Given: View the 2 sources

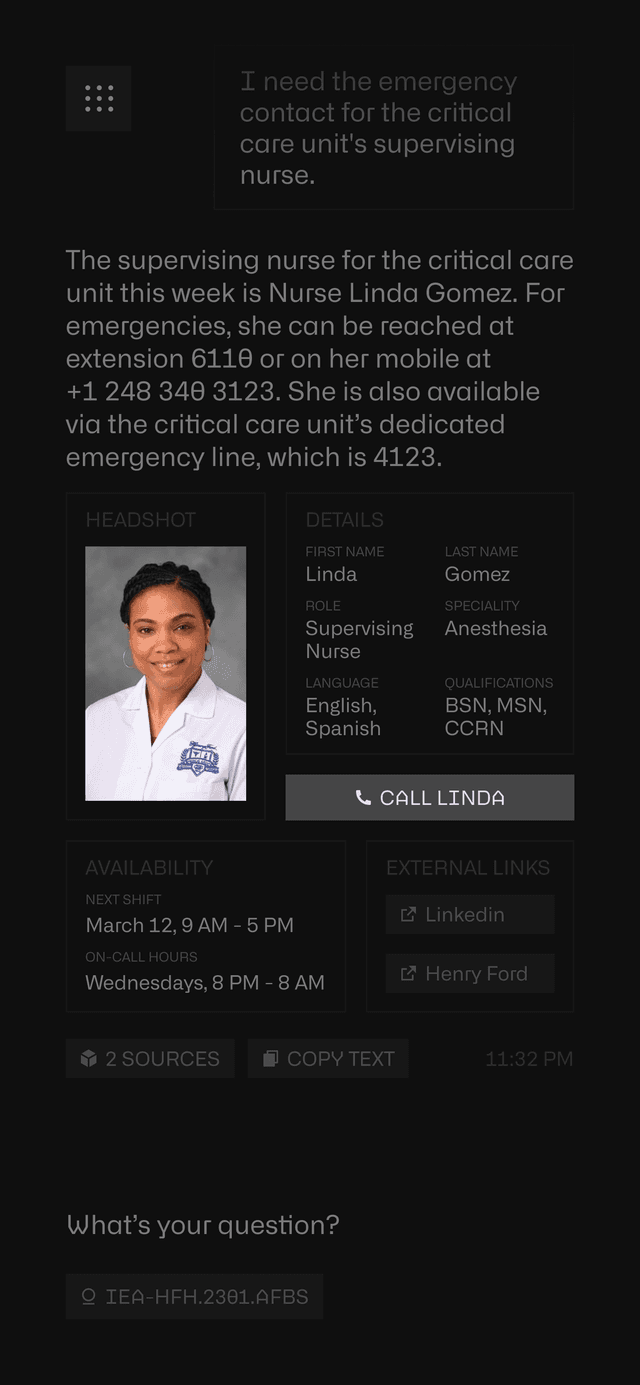Looking at the screenshot, I should click(x=150, y=1059).
